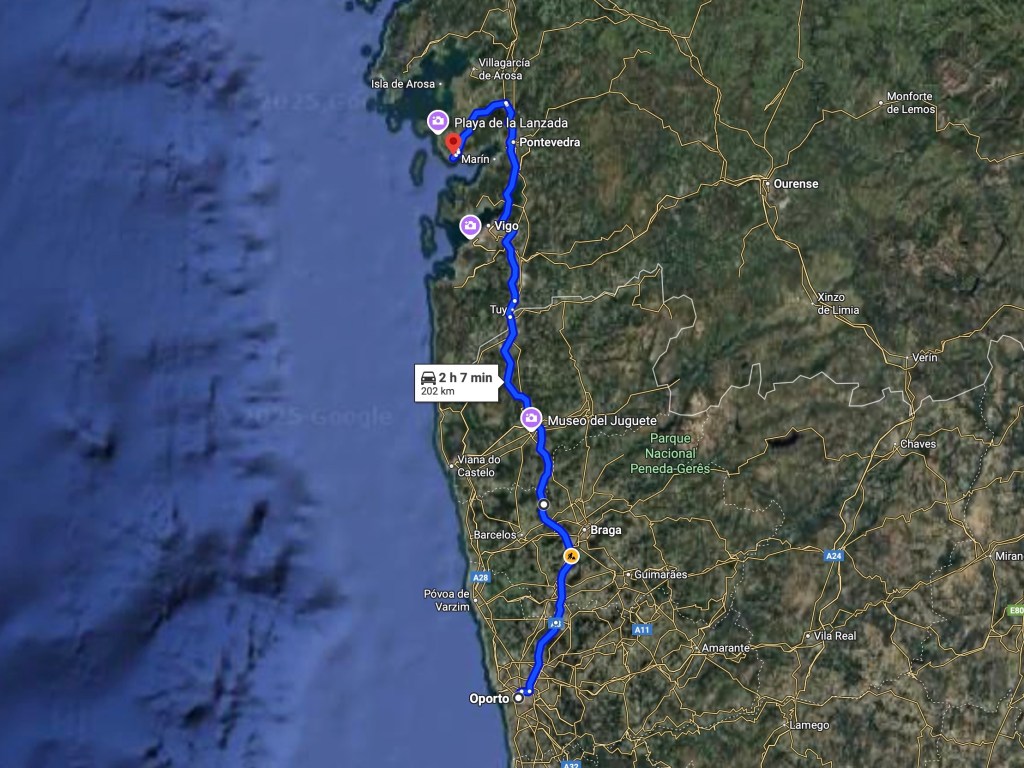Image resolution: width=1024 pixels, height=768 pixels.
Task: Open the Playa de la Lanzada photo marker
Action: [x=437, y=122]
